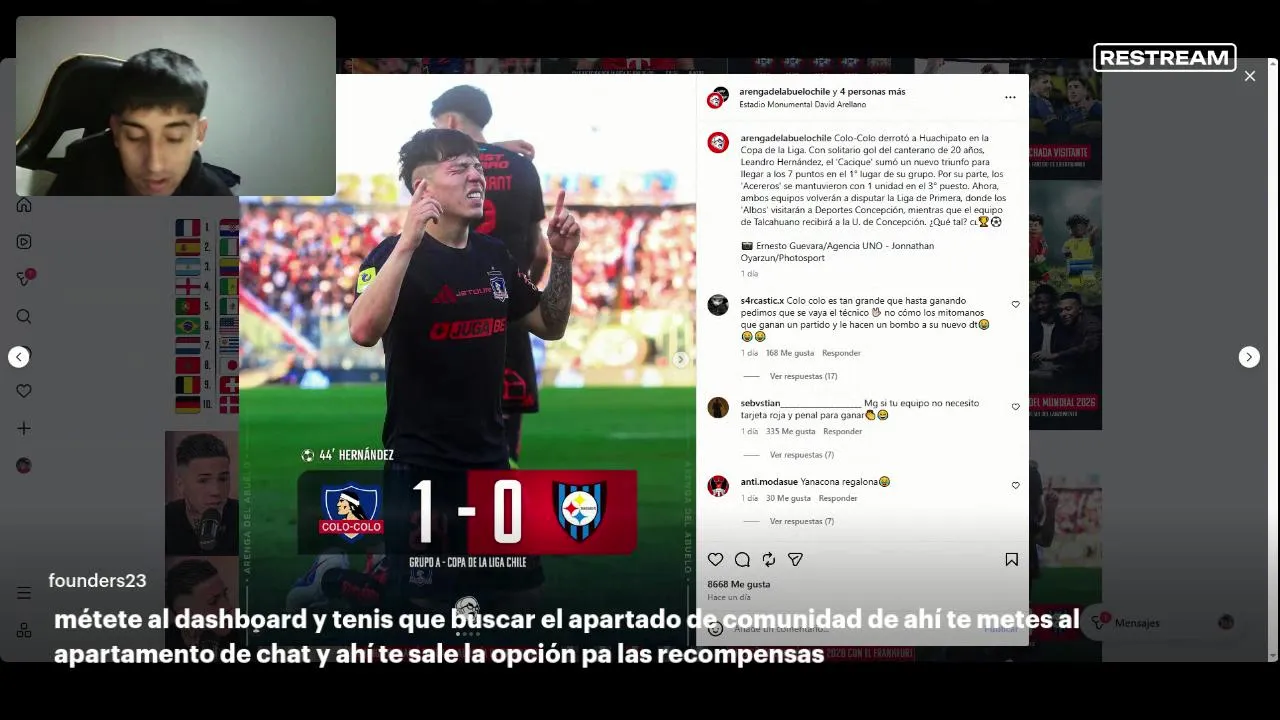Screen dimensions: 1280x720
Task: Repost this post
Action: 768,560
